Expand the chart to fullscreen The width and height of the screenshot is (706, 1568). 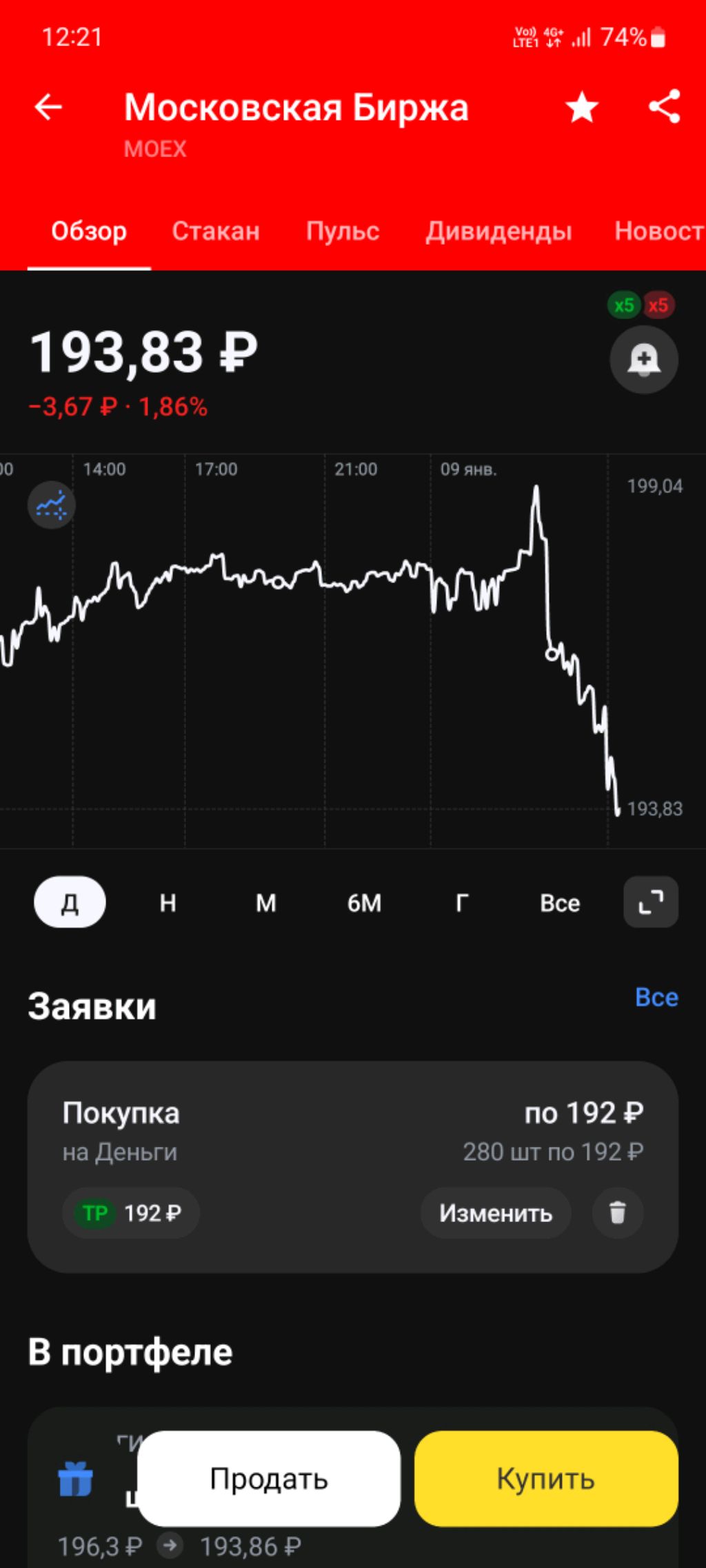coord(651,902)
